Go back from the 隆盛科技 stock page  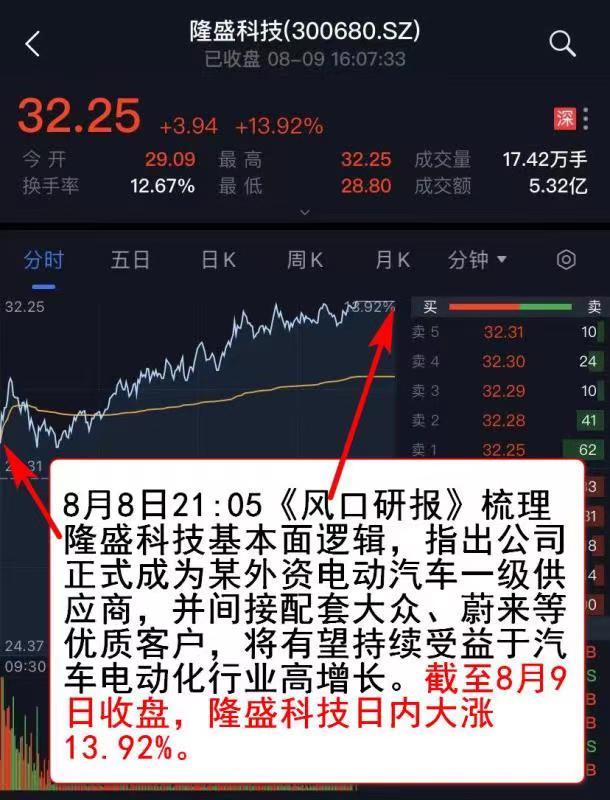(33, 44)
